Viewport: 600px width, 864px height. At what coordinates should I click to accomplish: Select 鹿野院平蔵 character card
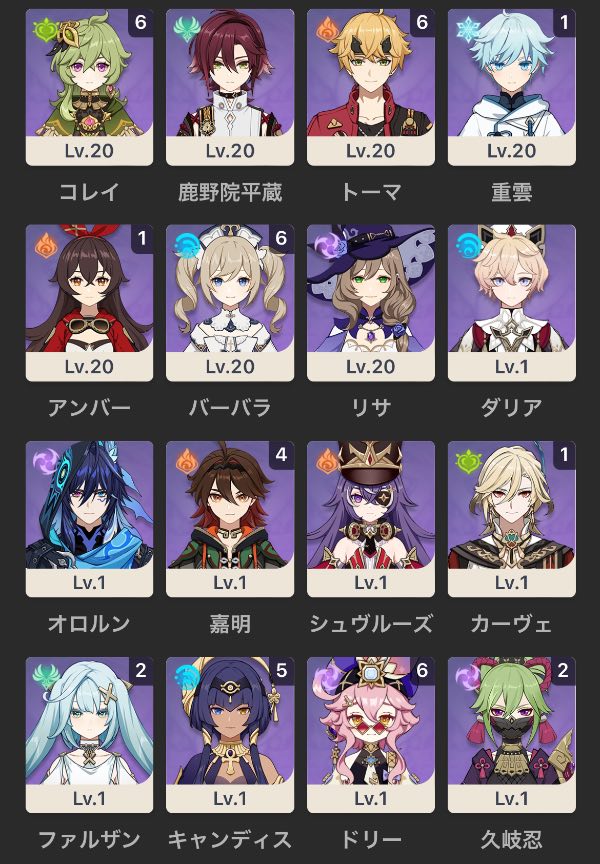pos(230,87)
